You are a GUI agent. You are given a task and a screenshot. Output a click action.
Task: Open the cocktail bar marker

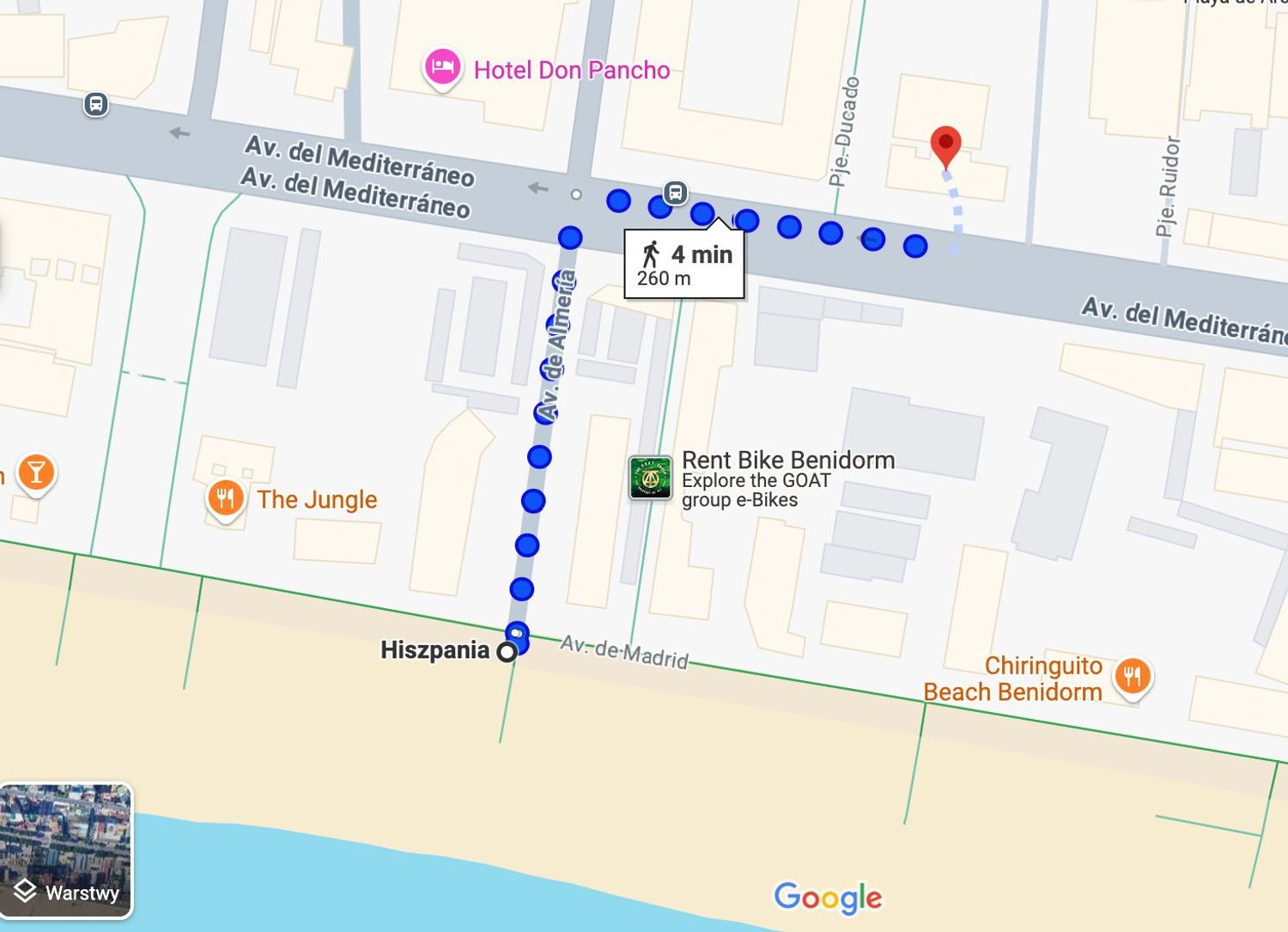coord(36,472)
